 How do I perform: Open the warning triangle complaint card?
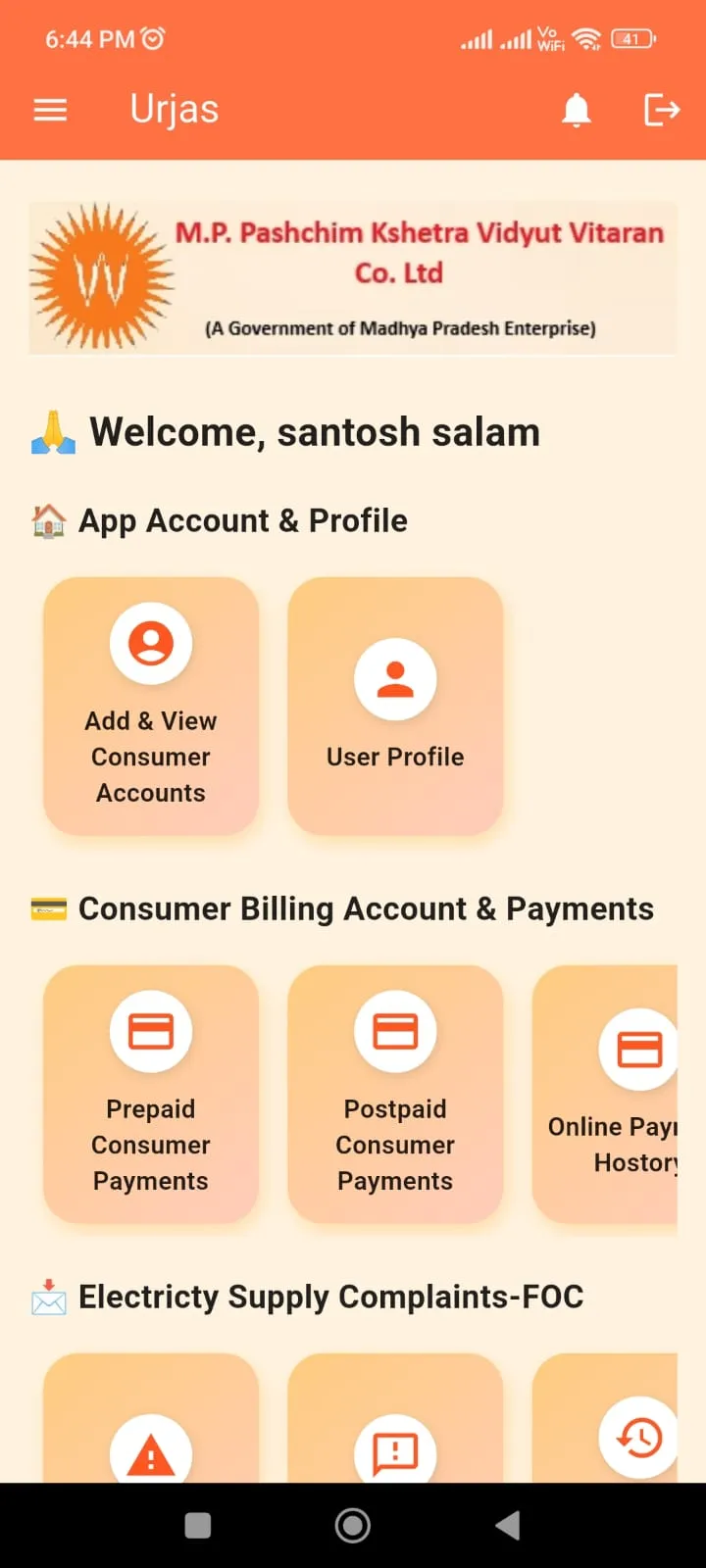(x=151, y=1431)
